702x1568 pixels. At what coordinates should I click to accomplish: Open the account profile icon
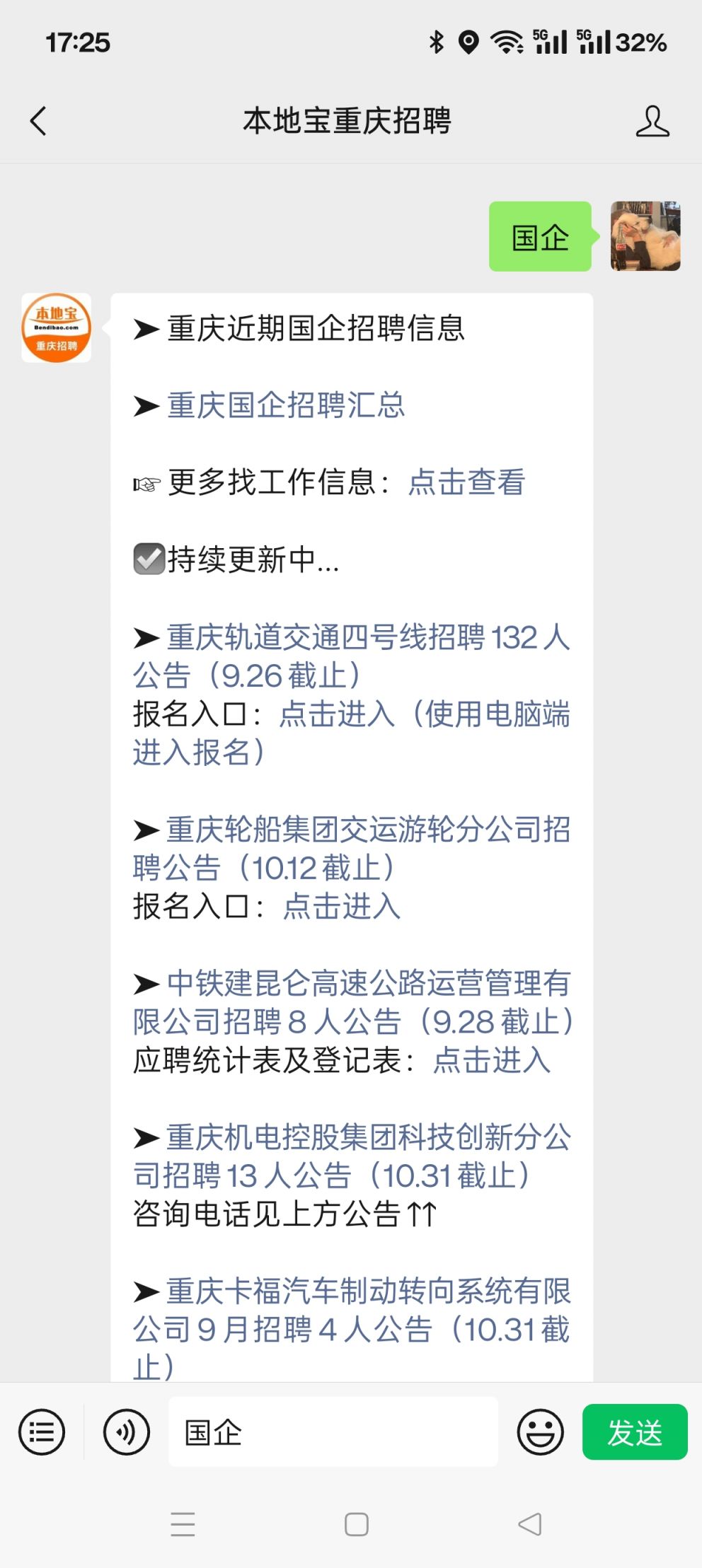click(652, 121)
